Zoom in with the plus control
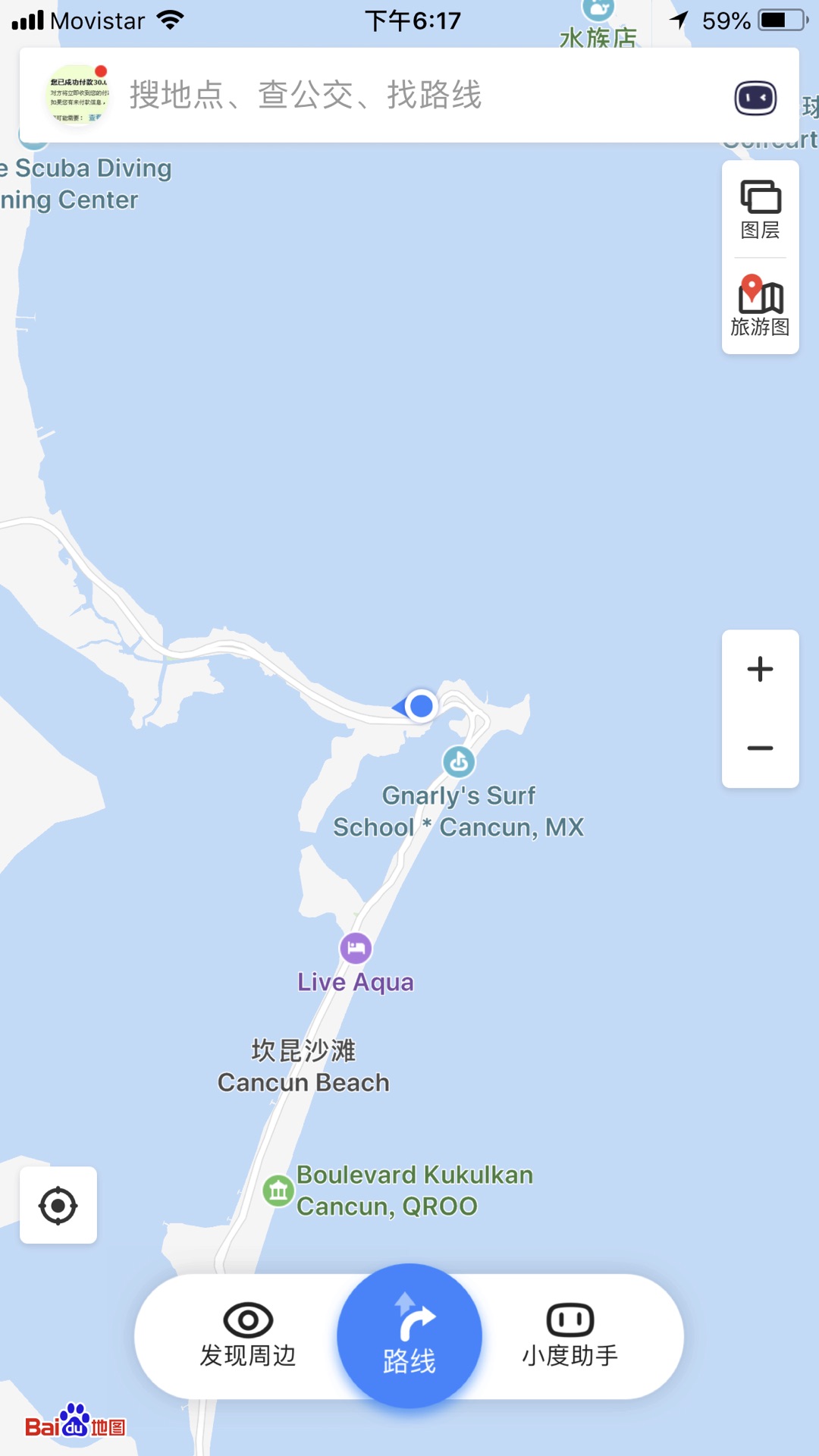The height and width of the screenshot is (1456, 819). click(x=760, y=670)
